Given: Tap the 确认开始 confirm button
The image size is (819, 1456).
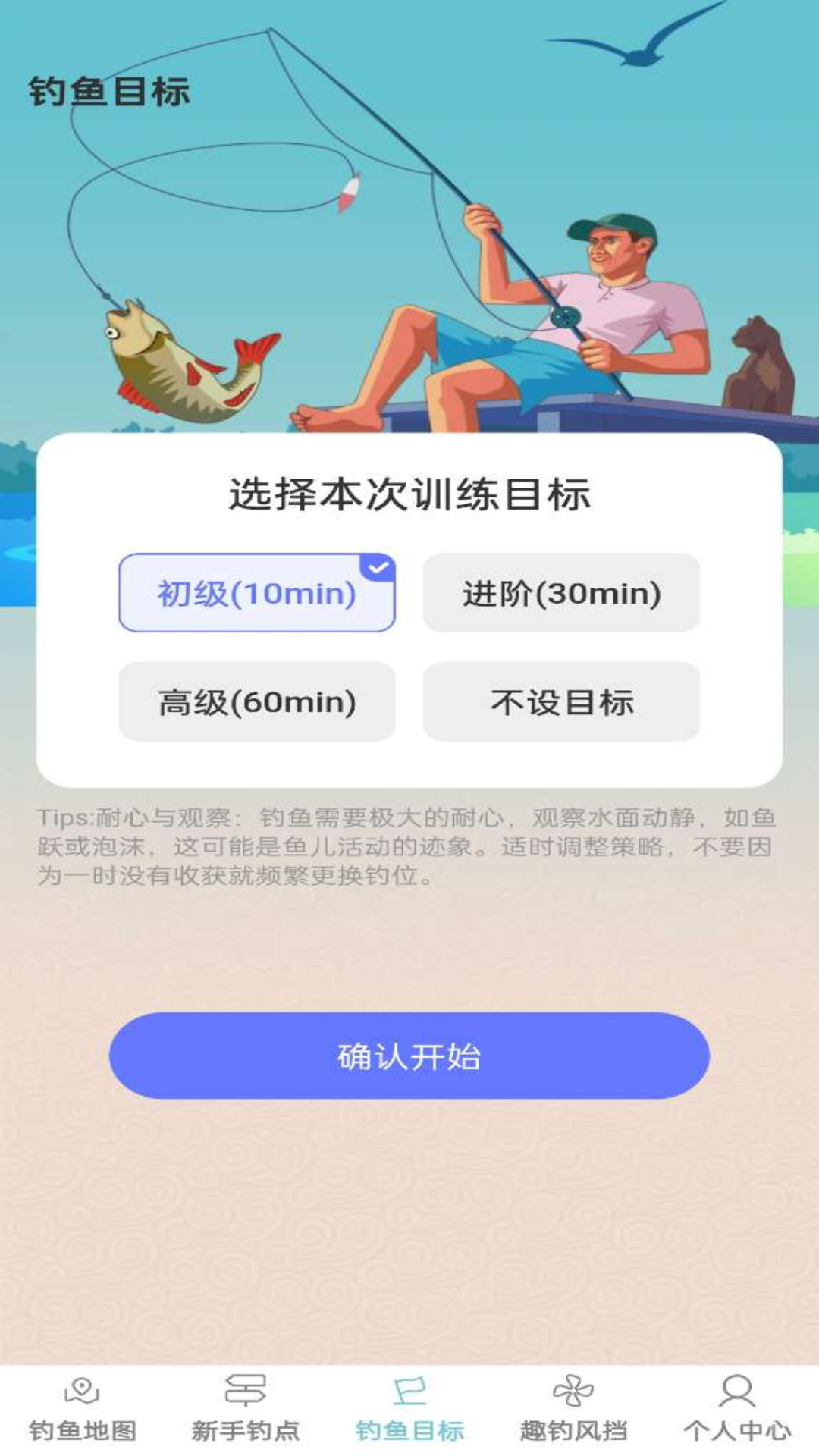Looking at the screenshot, I should [409, 1056].
